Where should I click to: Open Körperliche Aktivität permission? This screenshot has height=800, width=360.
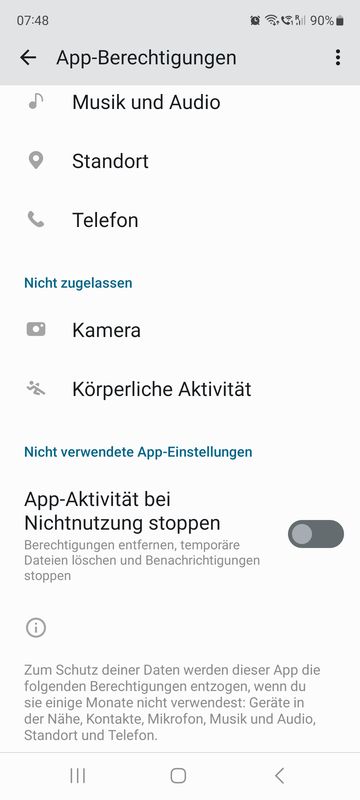pos(180,389)
